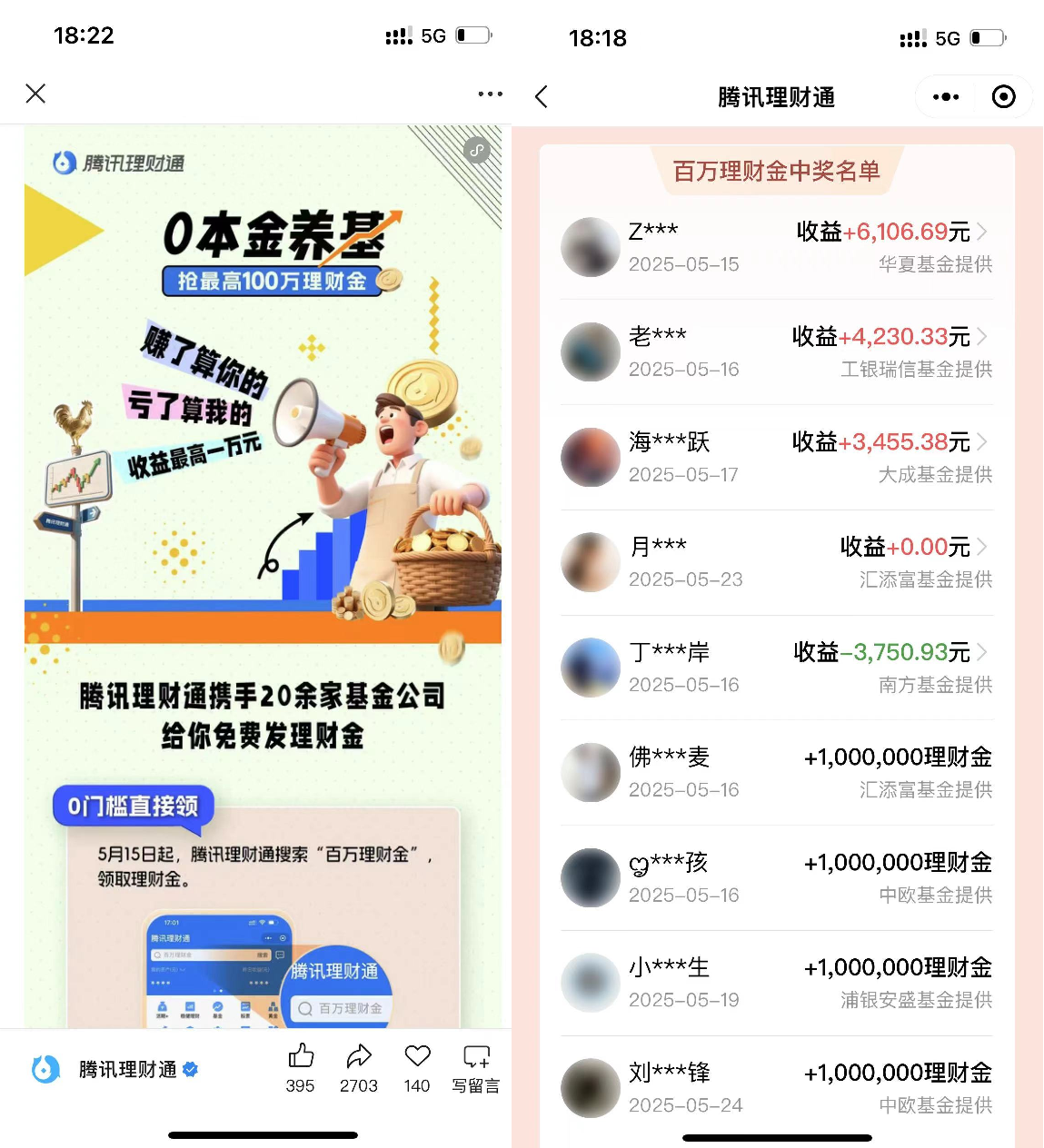Open the mini program capsule menu dots
This screenshot has height=1148, width=1044.
pos(946,97)
